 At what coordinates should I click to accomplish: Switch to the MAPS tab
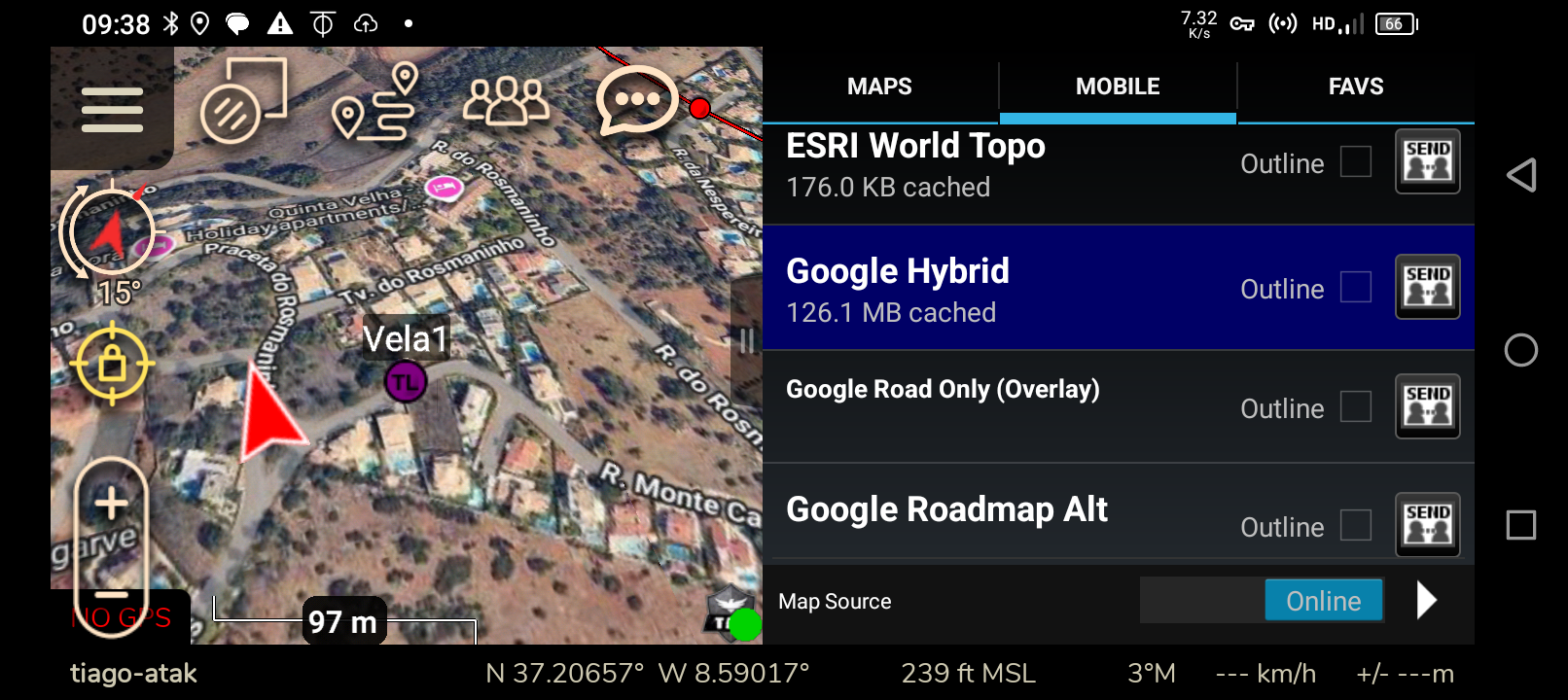click(x=879, y=87)
